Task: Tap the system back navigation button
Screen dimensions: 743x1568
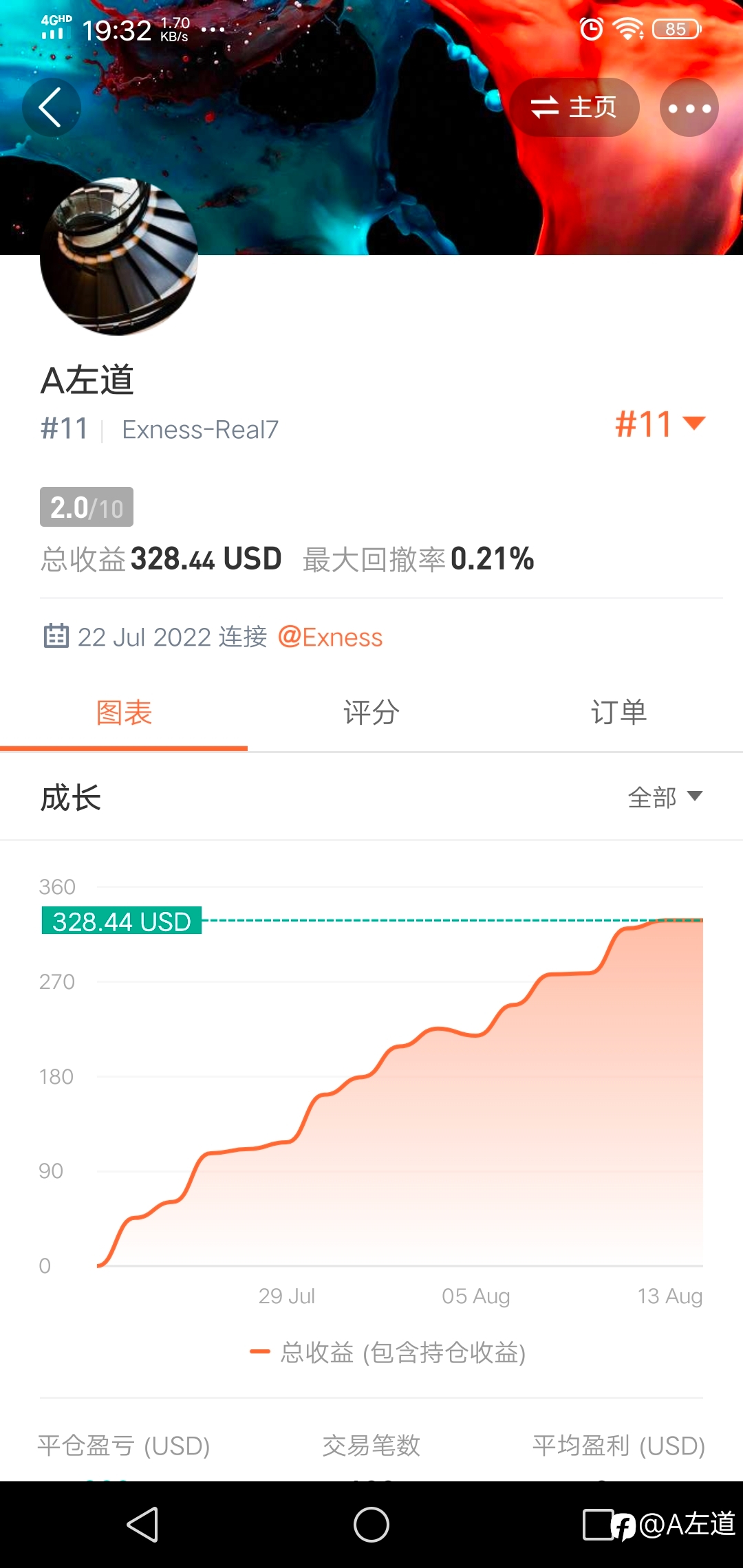Action: [x=142, y=1525]
